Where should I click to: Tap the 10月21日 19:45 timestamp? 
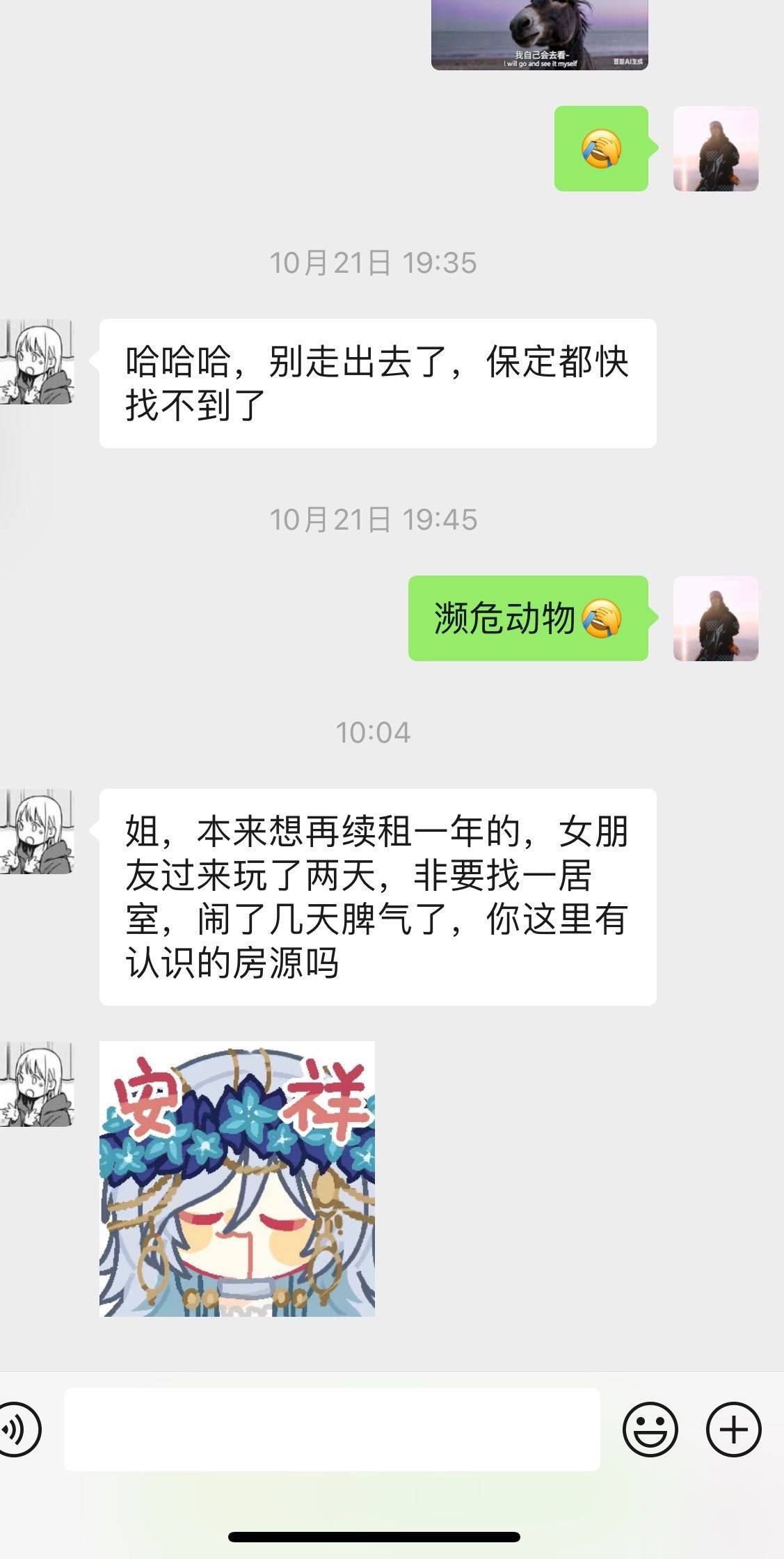click(x=376, y=519)
